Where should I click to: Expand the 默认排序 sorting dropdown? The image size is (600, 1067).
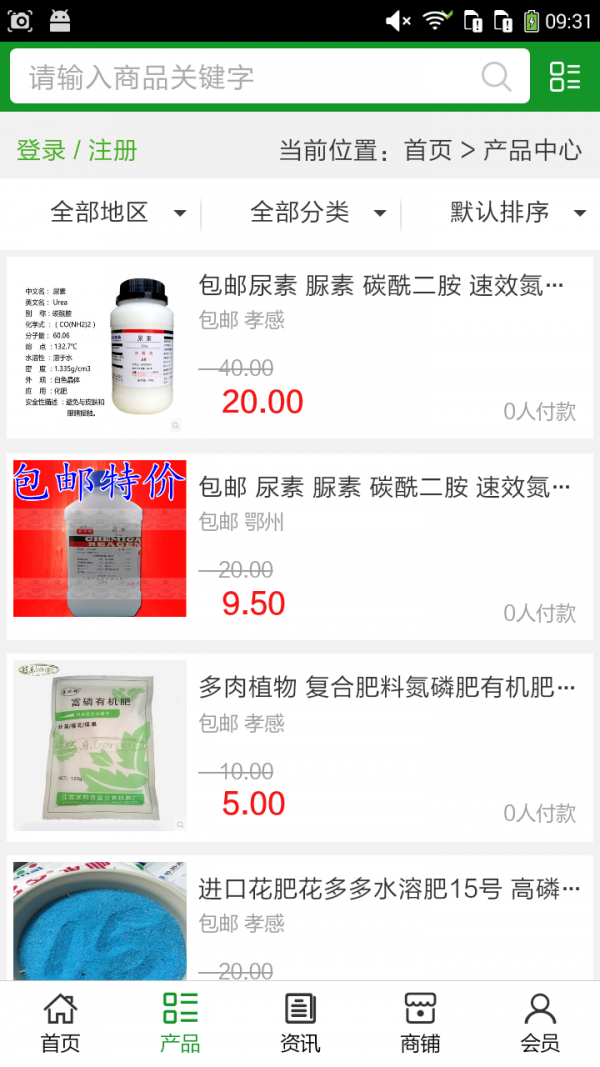point(516,212)
